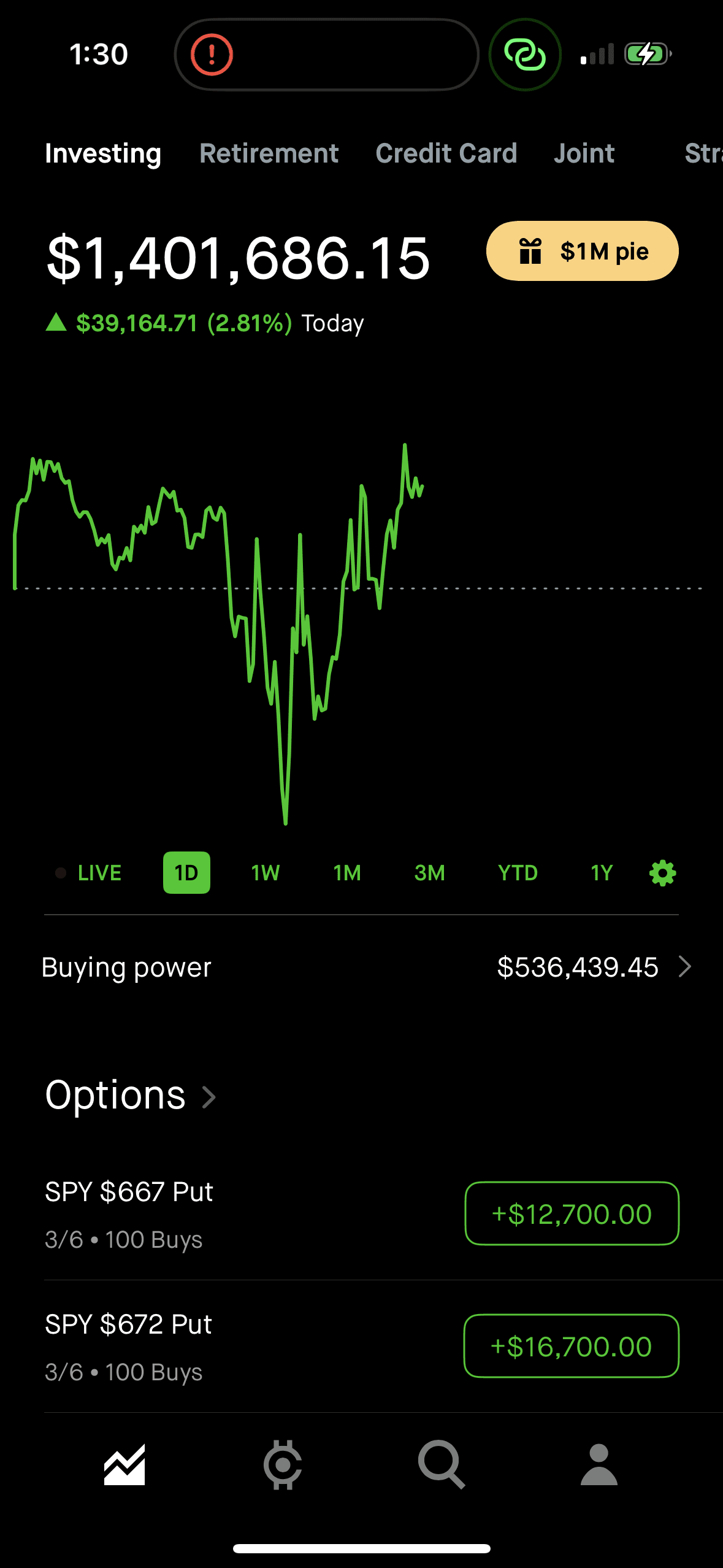The image size is (723, 1568).
Task: Switch the chart to 1W view
Action: click(264, 872)
